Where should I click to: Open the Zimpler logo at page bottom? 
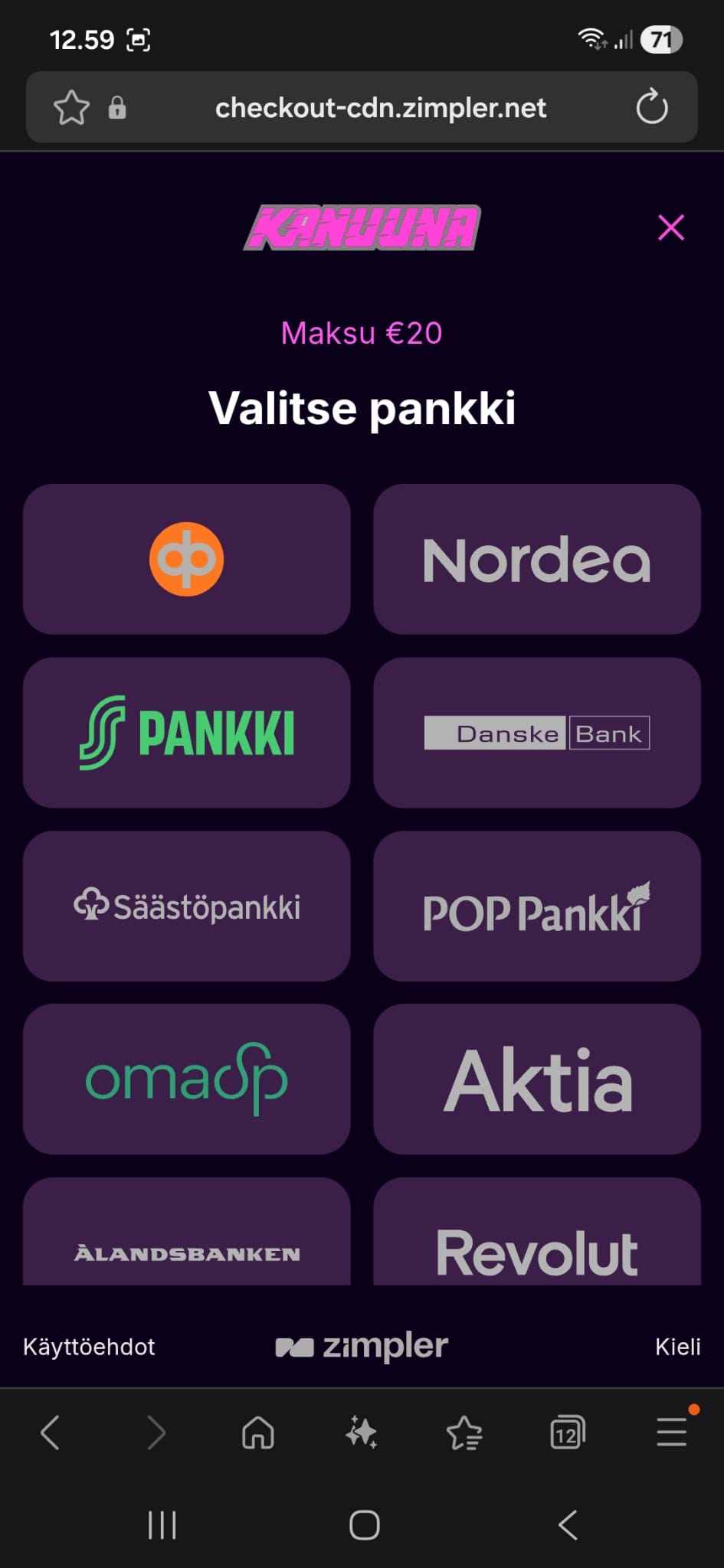click(x=362, y=1345)
